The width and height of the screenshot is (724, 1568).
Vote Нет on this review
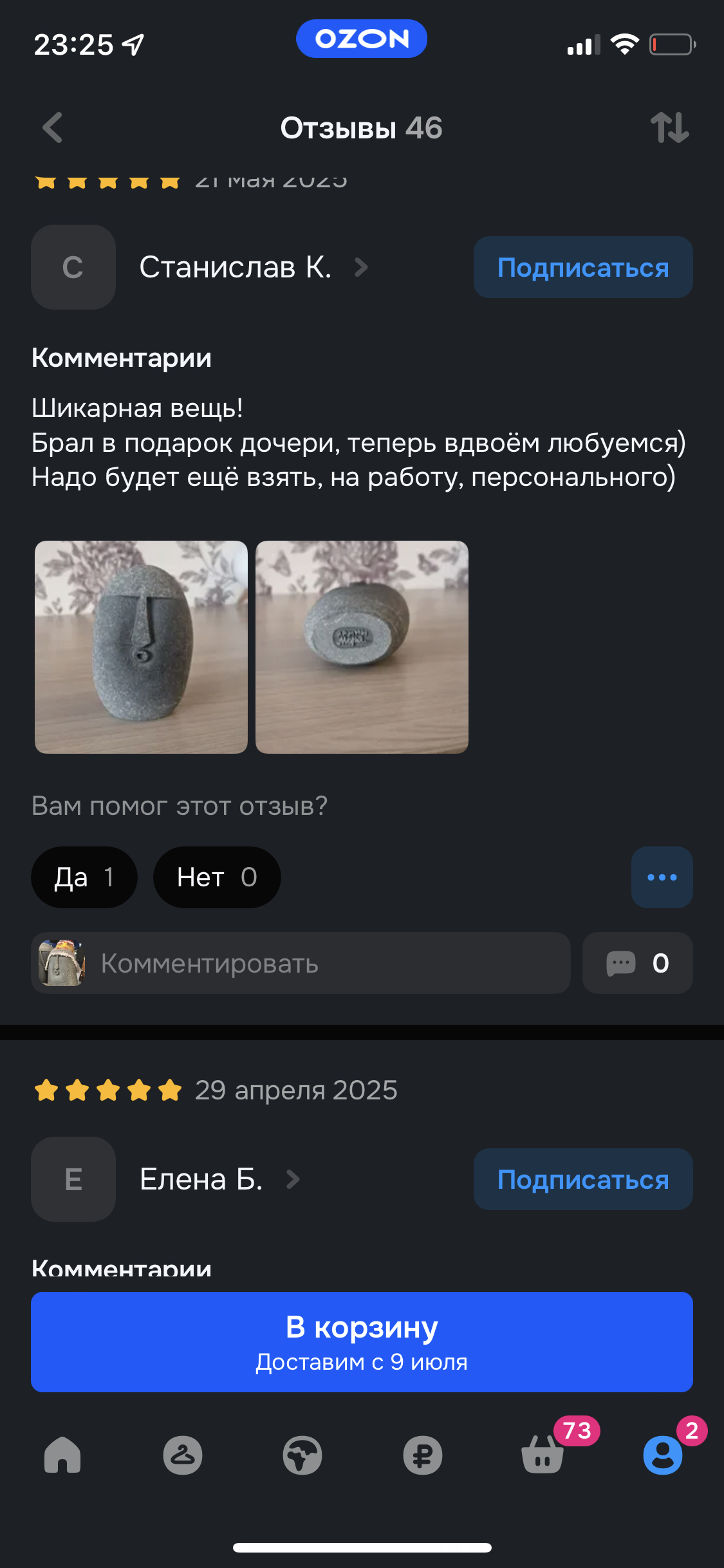pyautogui.click(x=217, y=877)
